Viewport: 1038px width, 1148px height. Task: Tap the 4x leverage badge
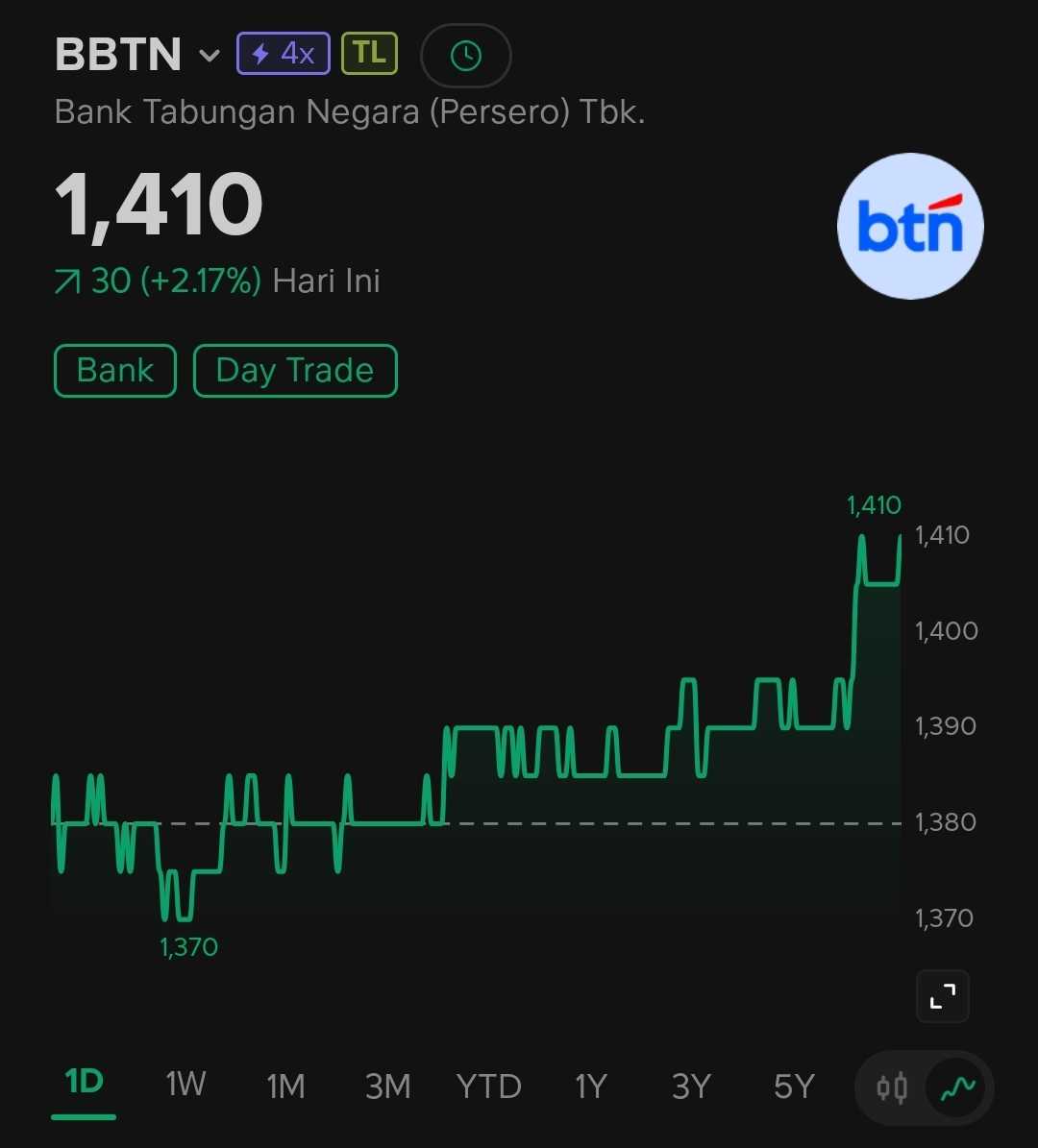coord(283,54)
